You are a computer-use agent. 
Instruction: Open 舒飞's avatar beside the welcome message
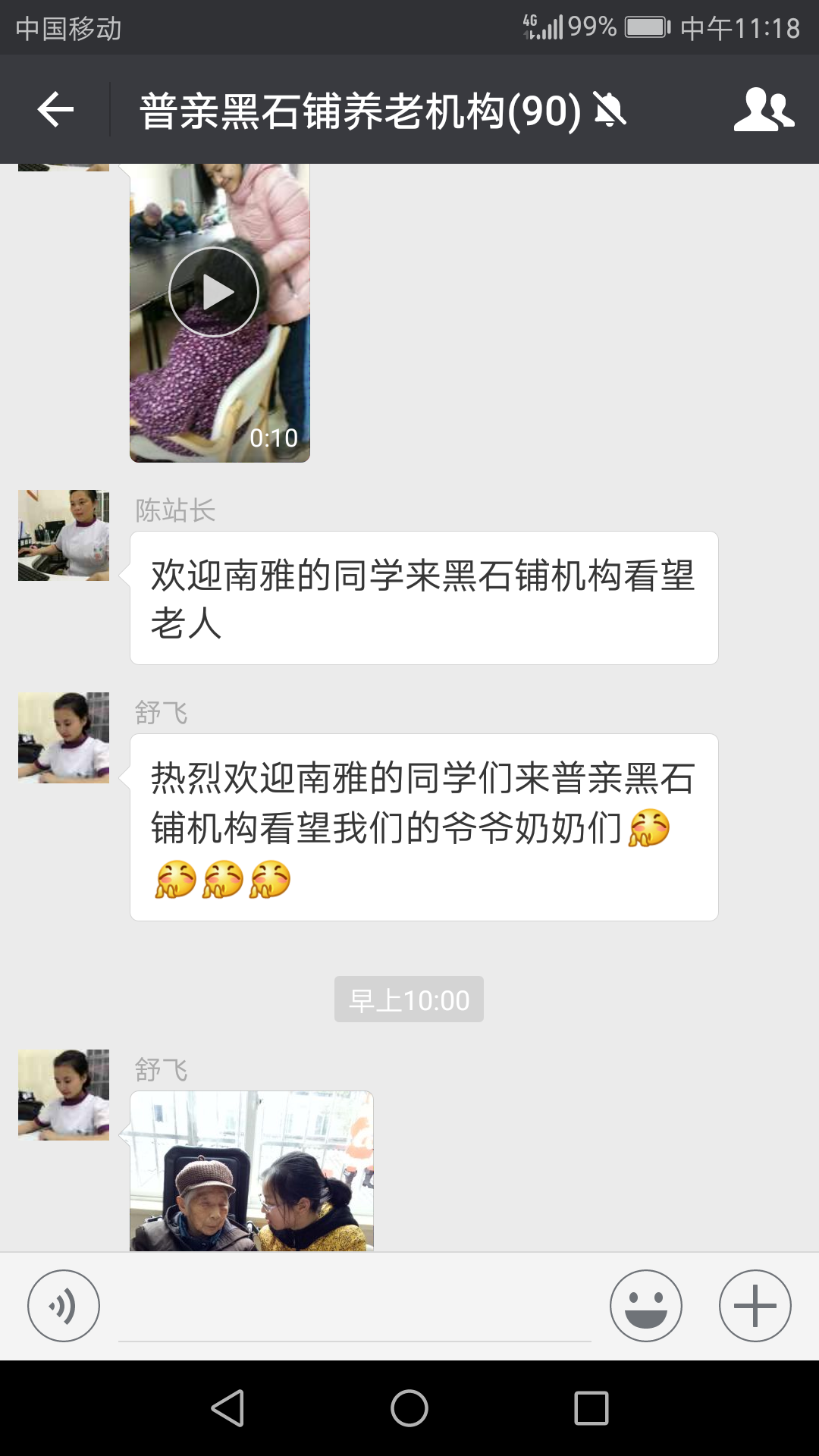tap(64, 738)
